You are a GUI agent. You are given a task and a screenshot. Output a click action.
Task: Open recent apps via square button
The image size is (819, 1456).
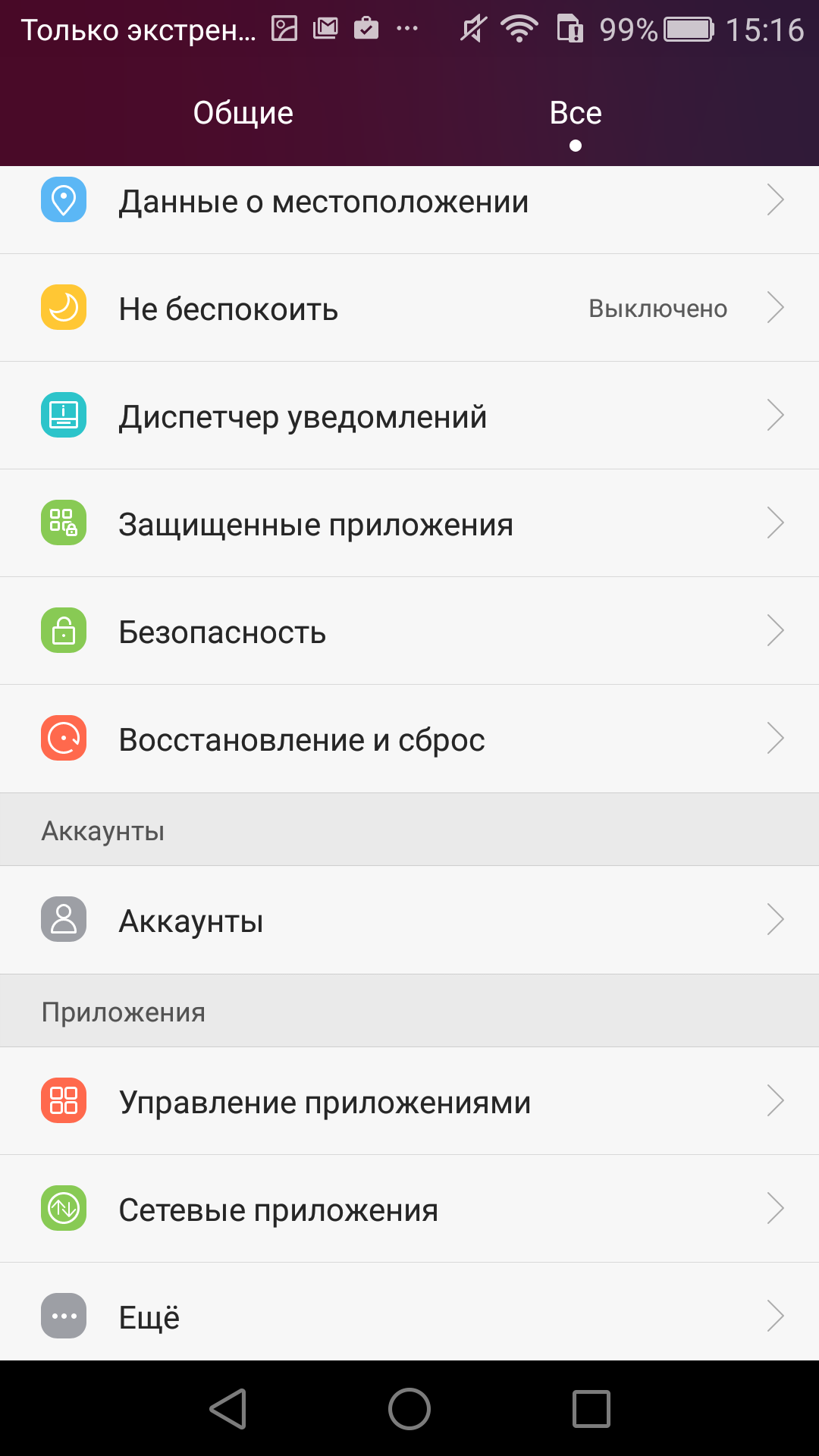(x=591, y=1409)
